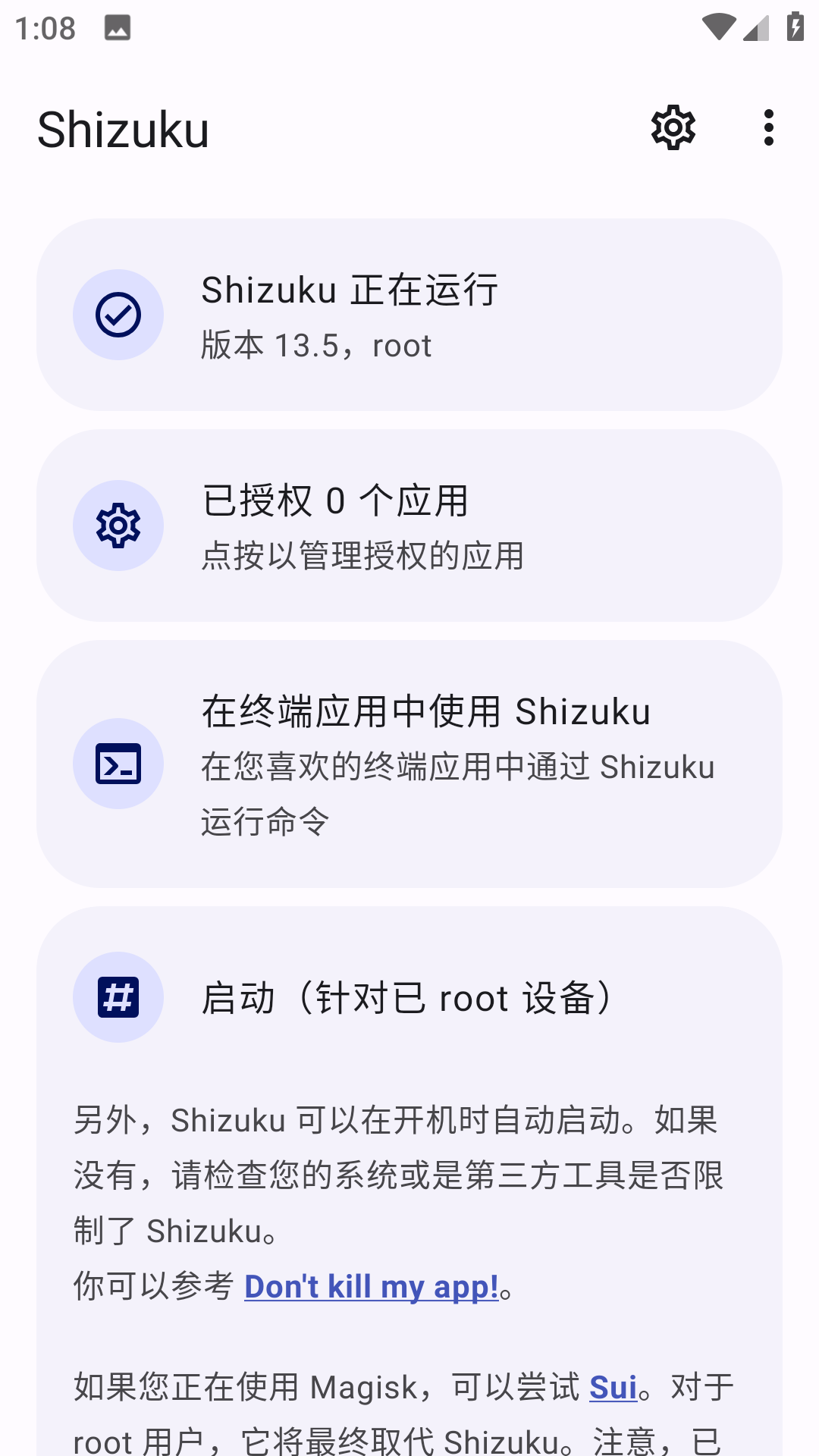Select the gear icon on the authorized apps card
Screen dimensions: 819x1456
pos(118,525)
